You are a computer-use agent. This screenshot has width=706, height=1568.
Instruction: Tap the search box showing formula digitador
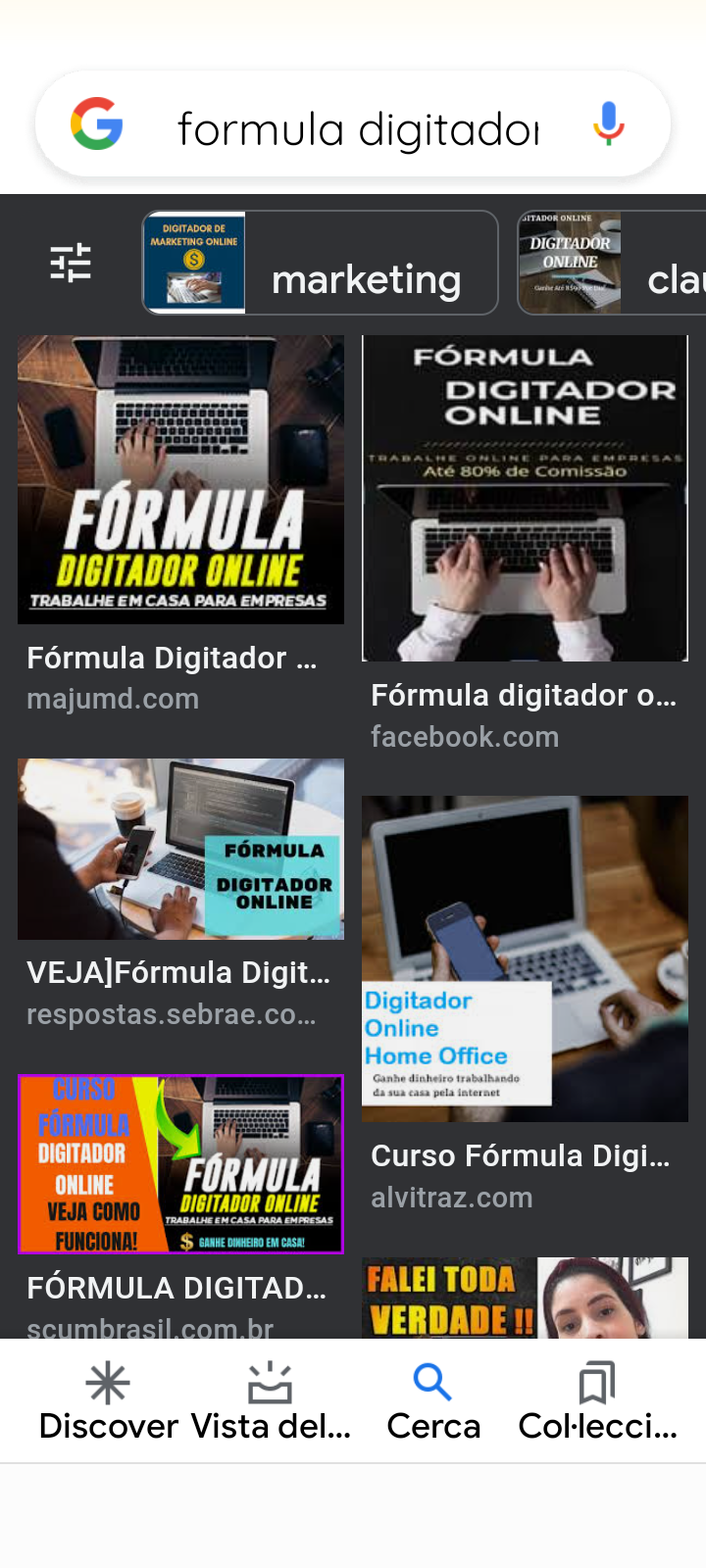point(358,128)
